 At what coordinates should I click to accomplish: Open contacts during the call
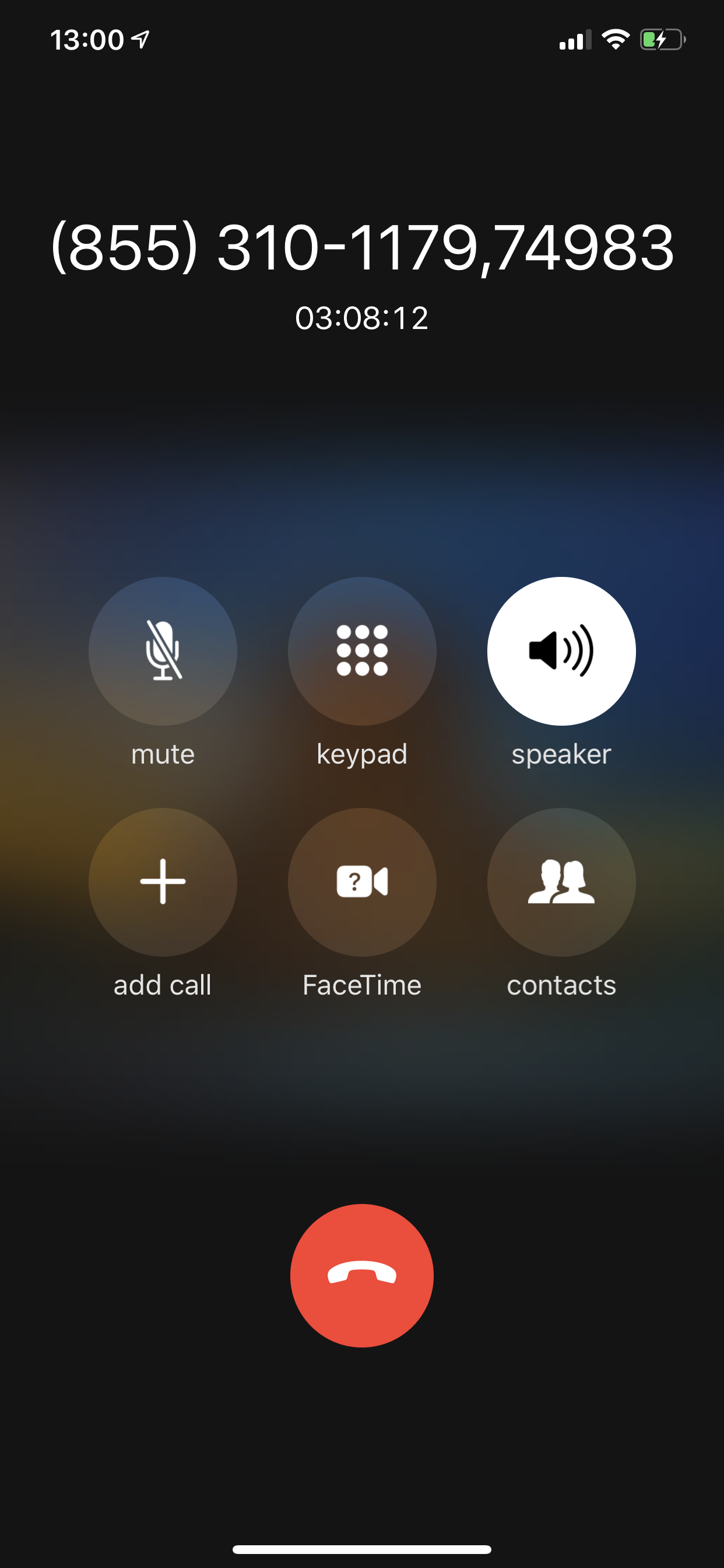561,881
